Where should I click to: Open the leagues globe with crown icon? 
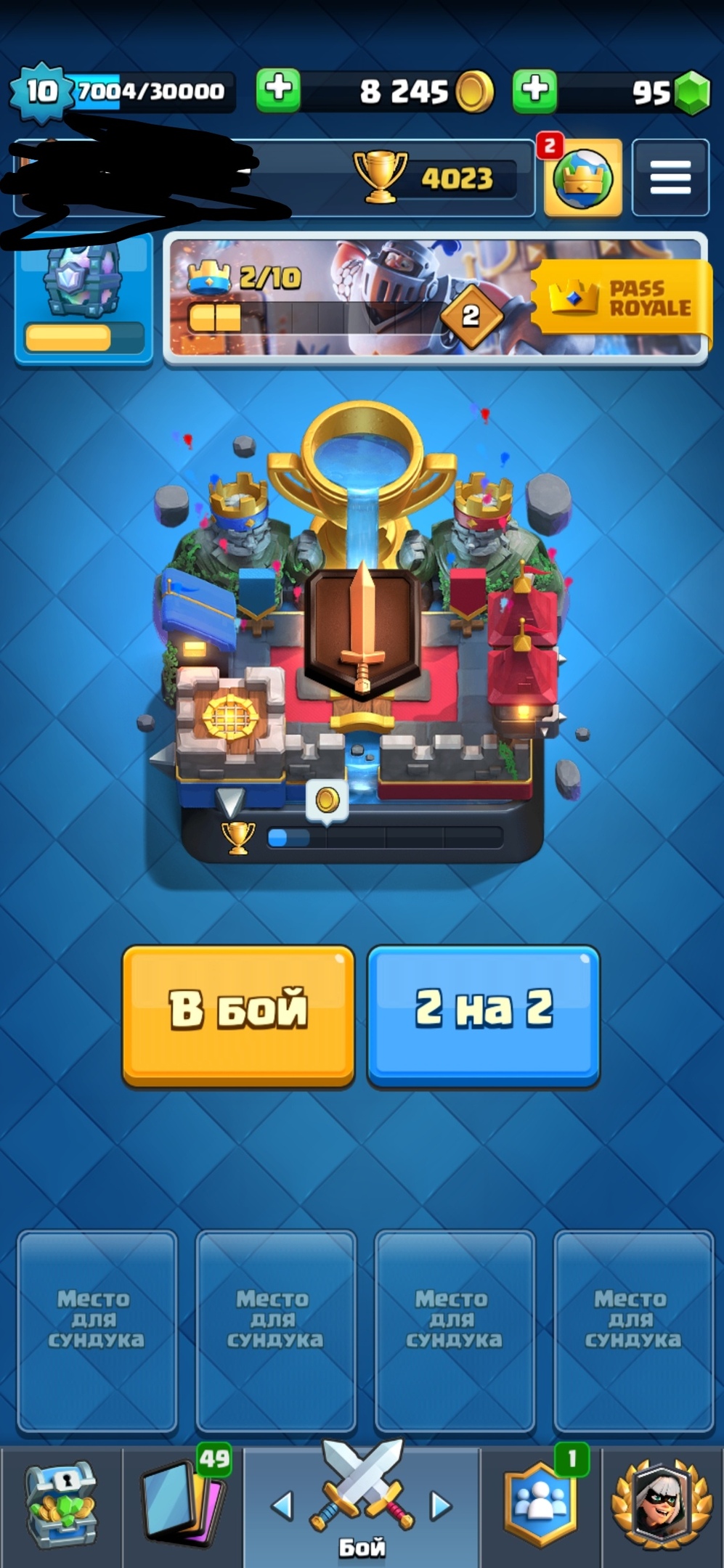[x=582, y=178]
